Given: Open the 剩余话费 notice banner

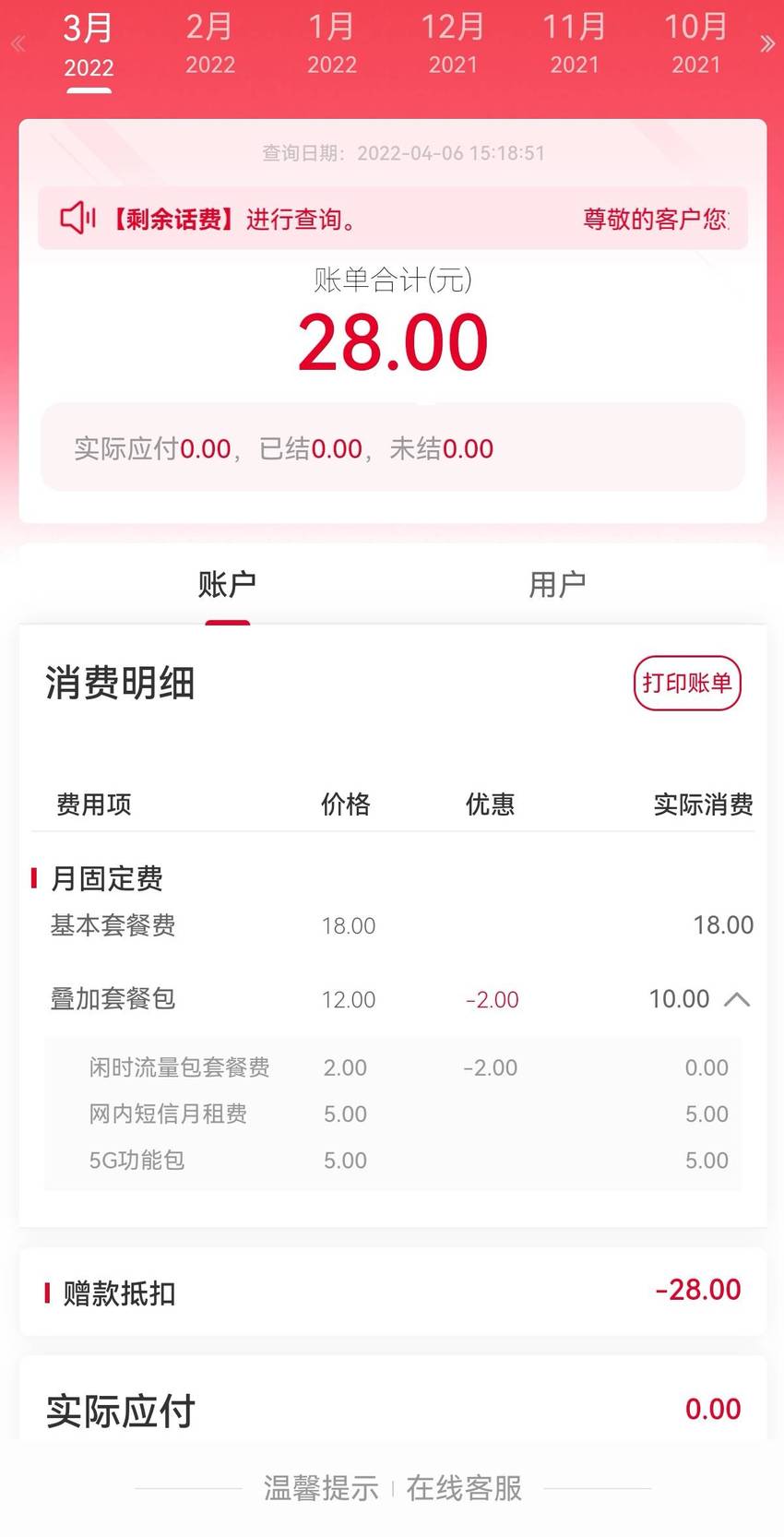Looking at the screenshot, I should pyautogui.click(x=393, y=219).
